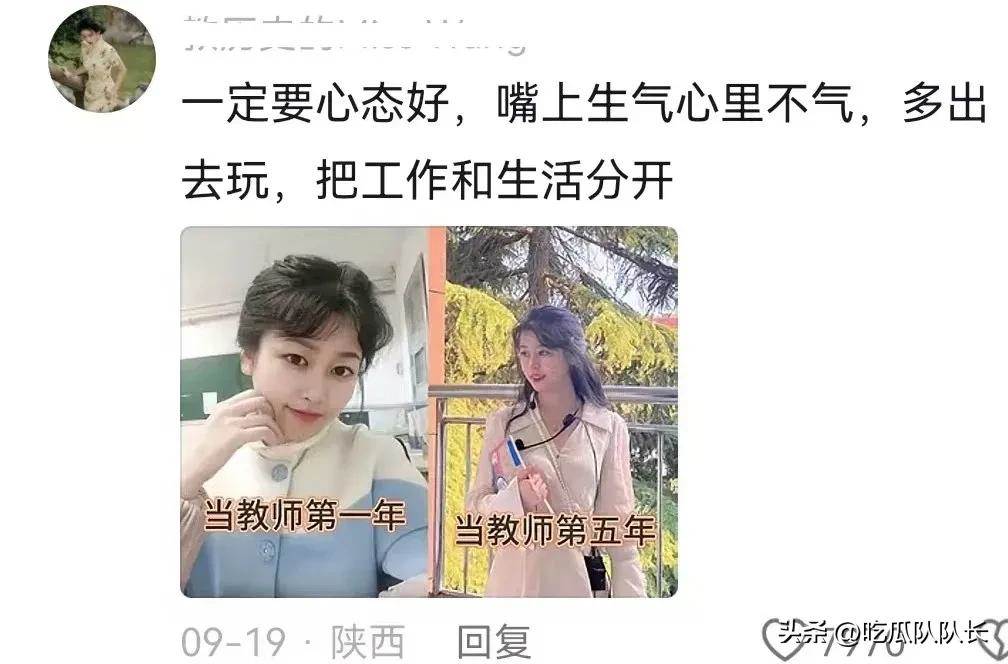Like this comment with the heart icon

[779, 640]
